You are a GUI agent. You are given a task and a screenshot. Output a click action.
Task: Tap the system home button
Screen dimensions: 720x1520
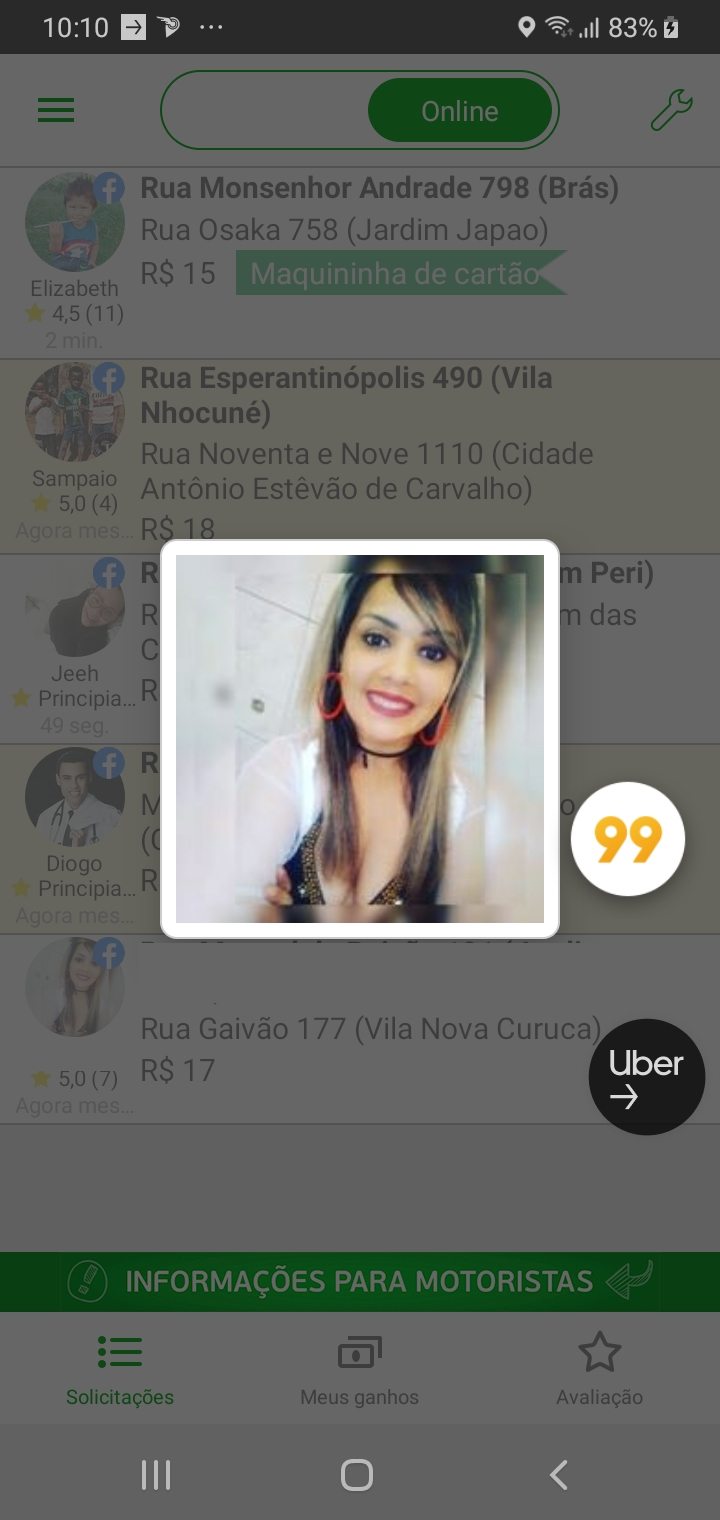(x=357, y=1475)
